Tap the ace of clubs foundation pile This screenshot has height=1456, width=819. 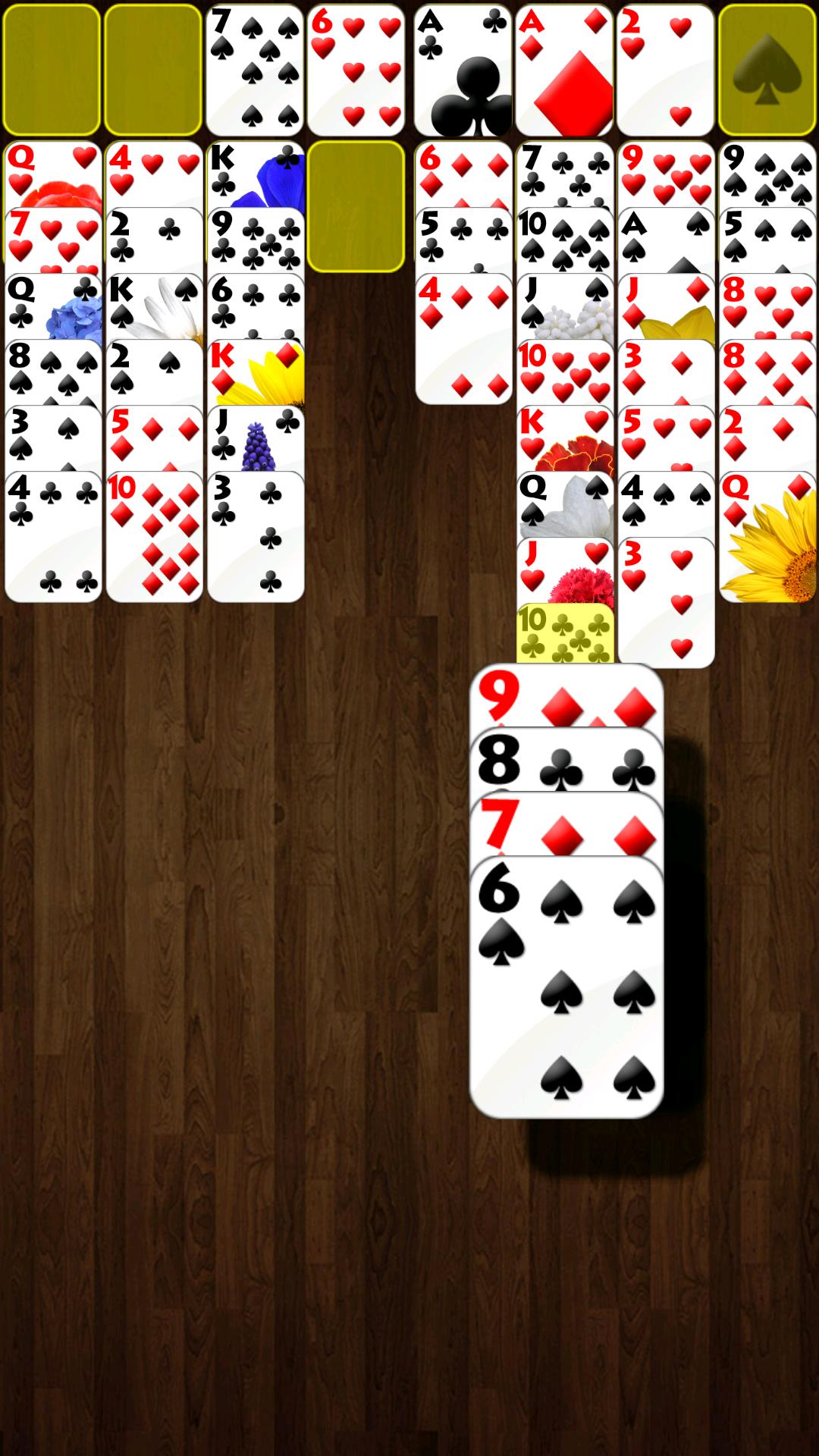click(x=463, y=70)
